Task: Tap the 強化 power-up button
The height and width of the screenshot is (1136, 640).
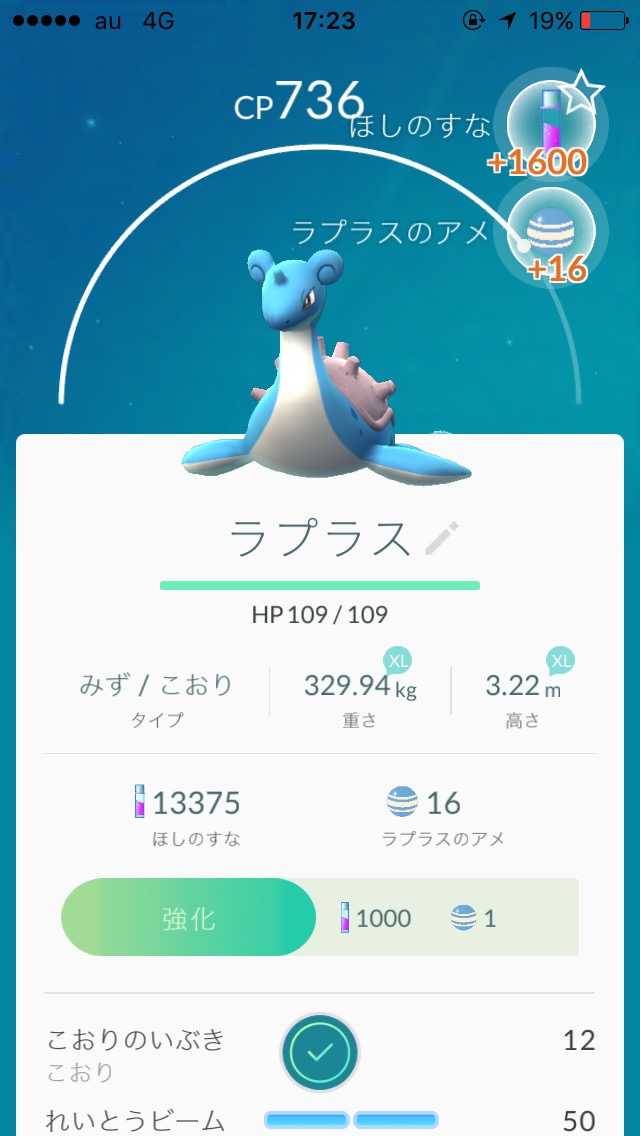Action: coord(189,918)
